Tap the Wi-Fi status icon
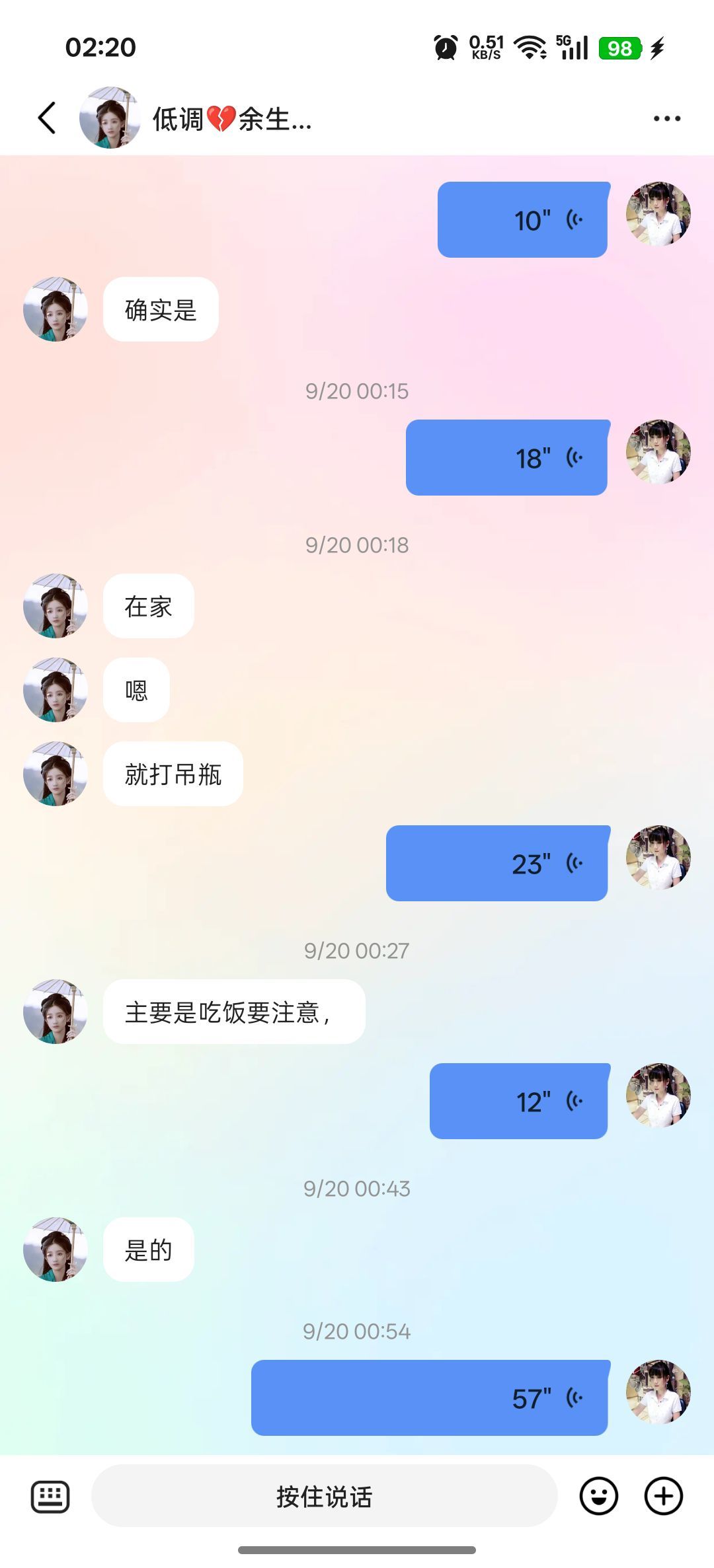 [529, 48]
